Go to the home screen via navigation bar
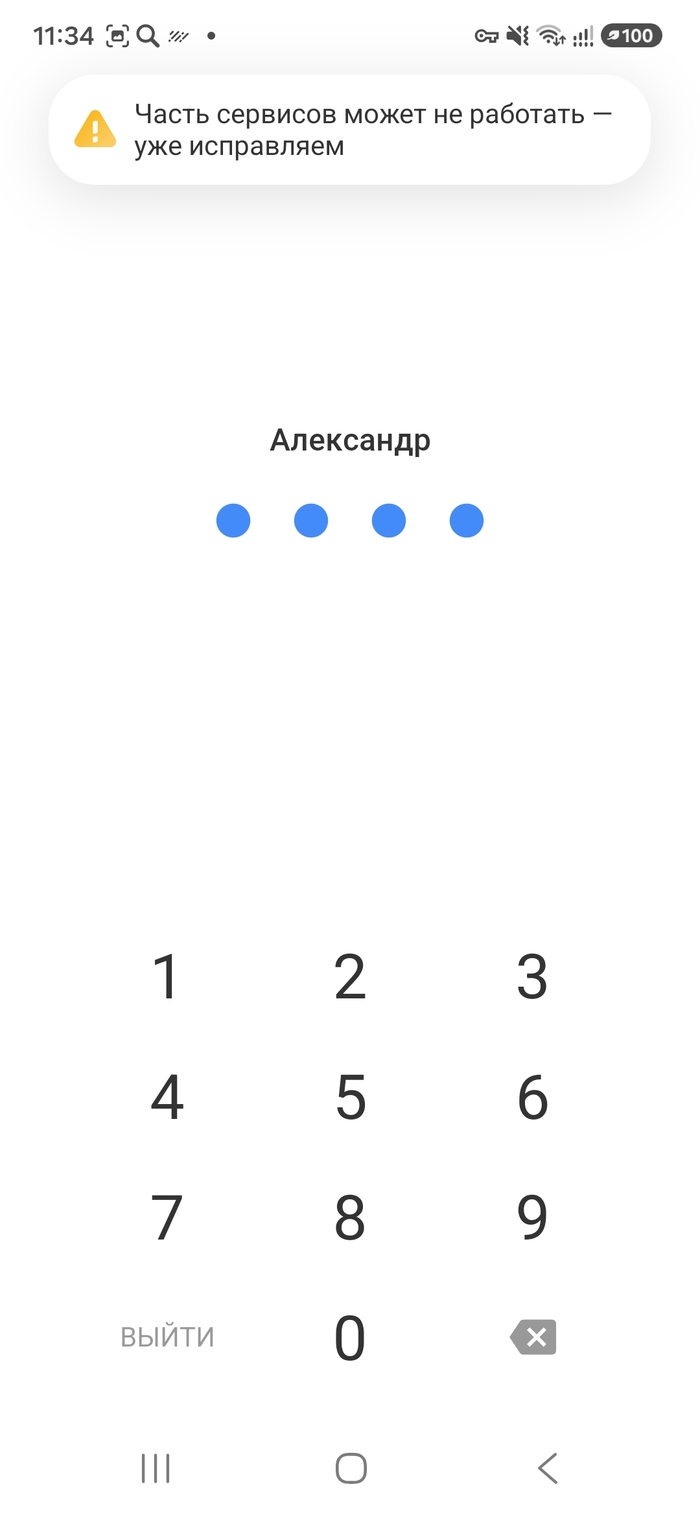Screen dimensions: 700x1517 (351, 1468)
